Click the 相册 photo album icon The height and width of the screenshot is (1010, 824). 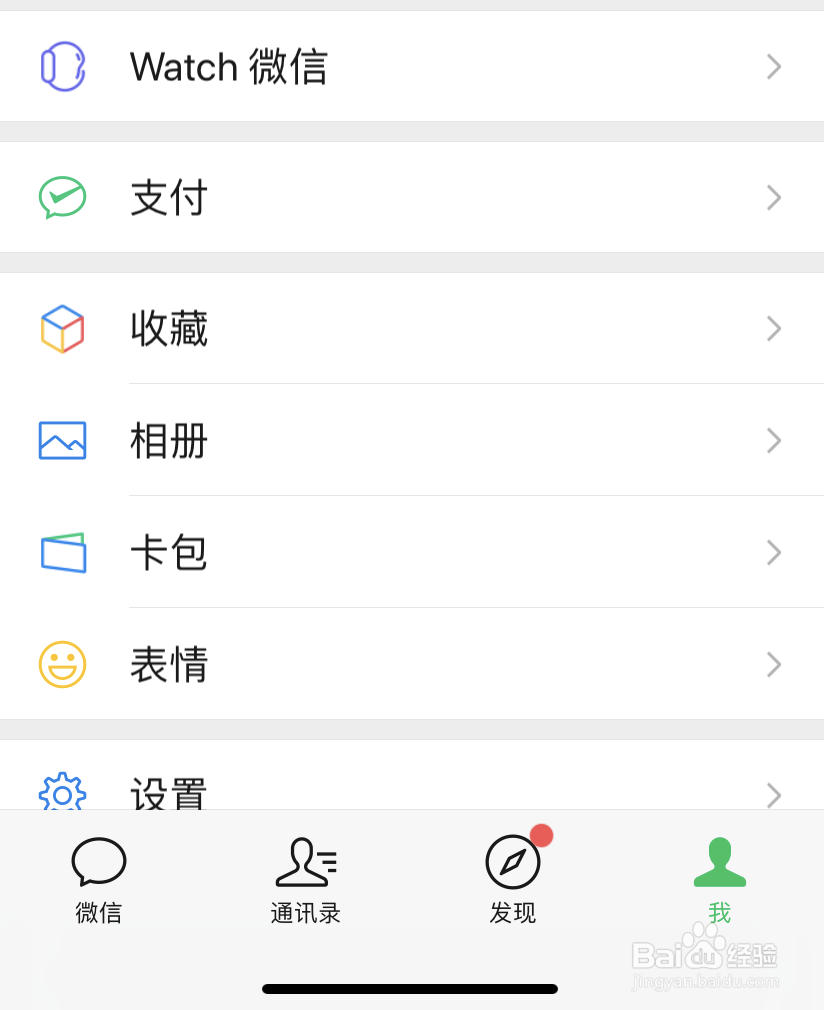[x=62, y=440]
